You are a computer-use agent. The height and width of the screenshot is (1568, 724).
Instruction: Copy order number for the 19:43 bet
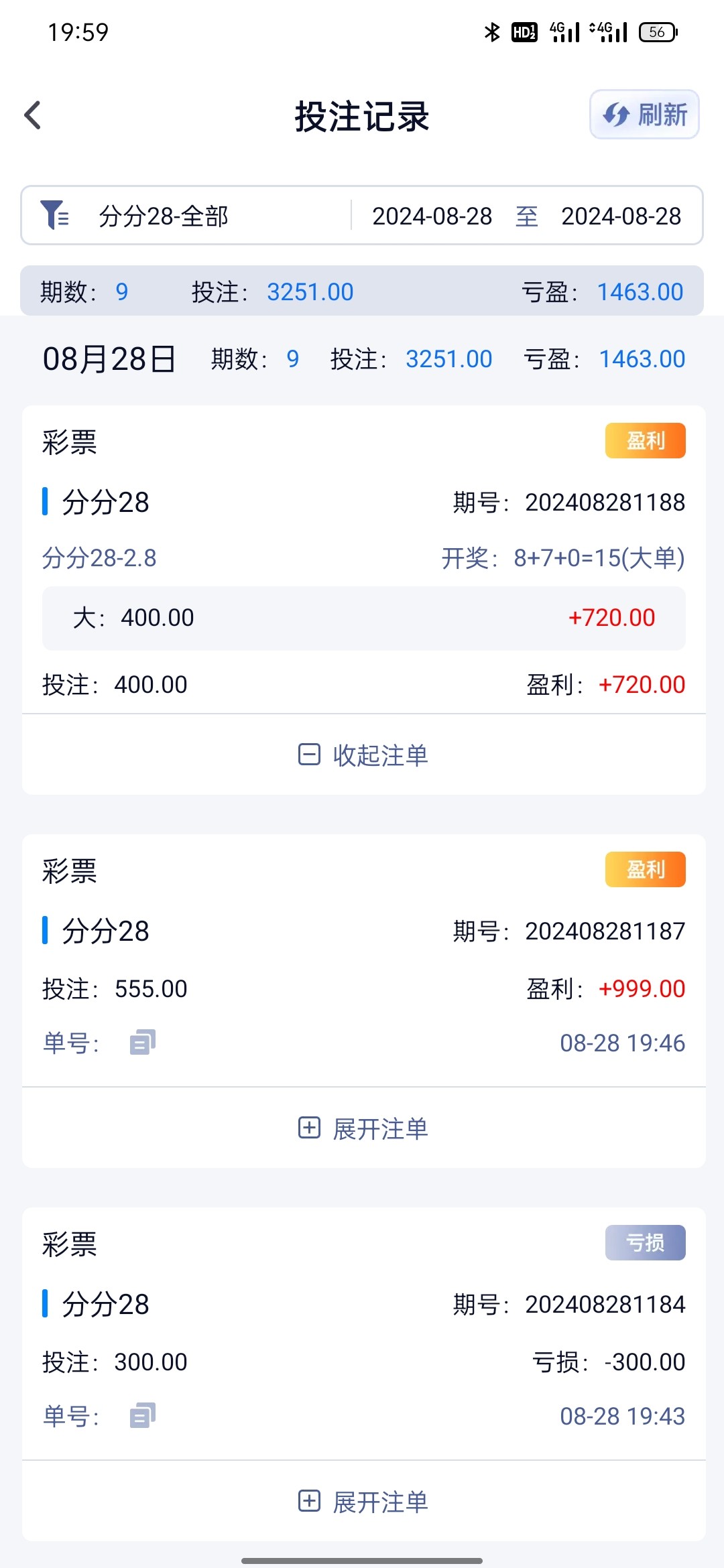(x=143, y=1415)
